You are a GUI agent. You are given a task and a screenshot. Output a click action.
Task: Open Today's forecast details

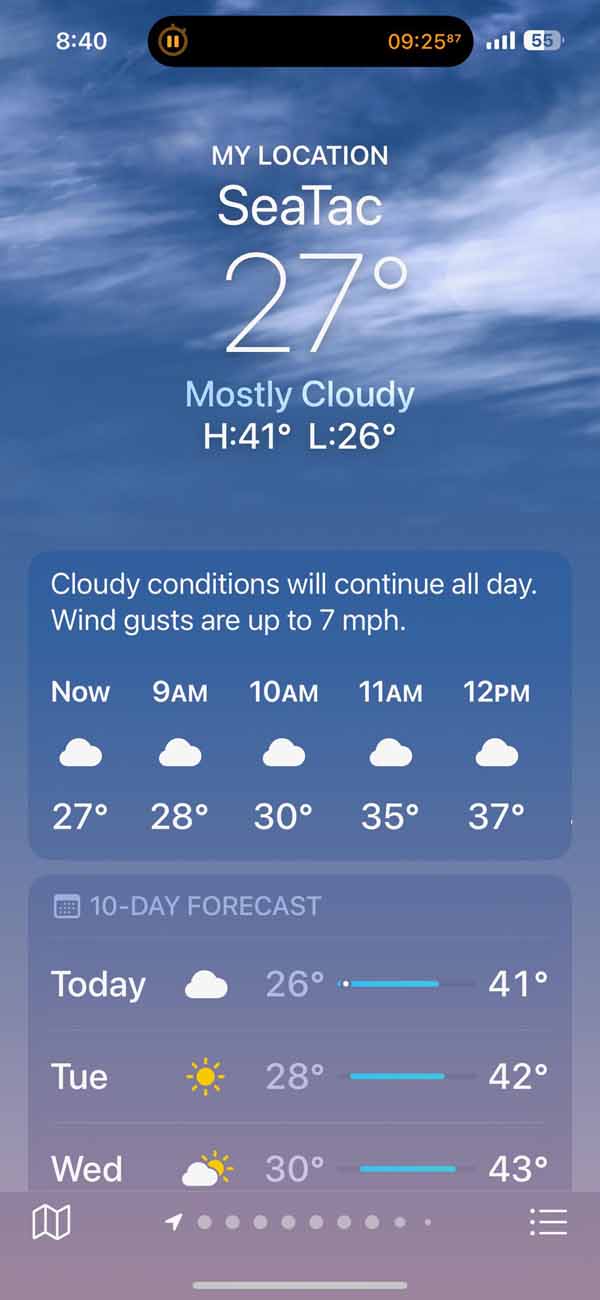coord(300,985)
